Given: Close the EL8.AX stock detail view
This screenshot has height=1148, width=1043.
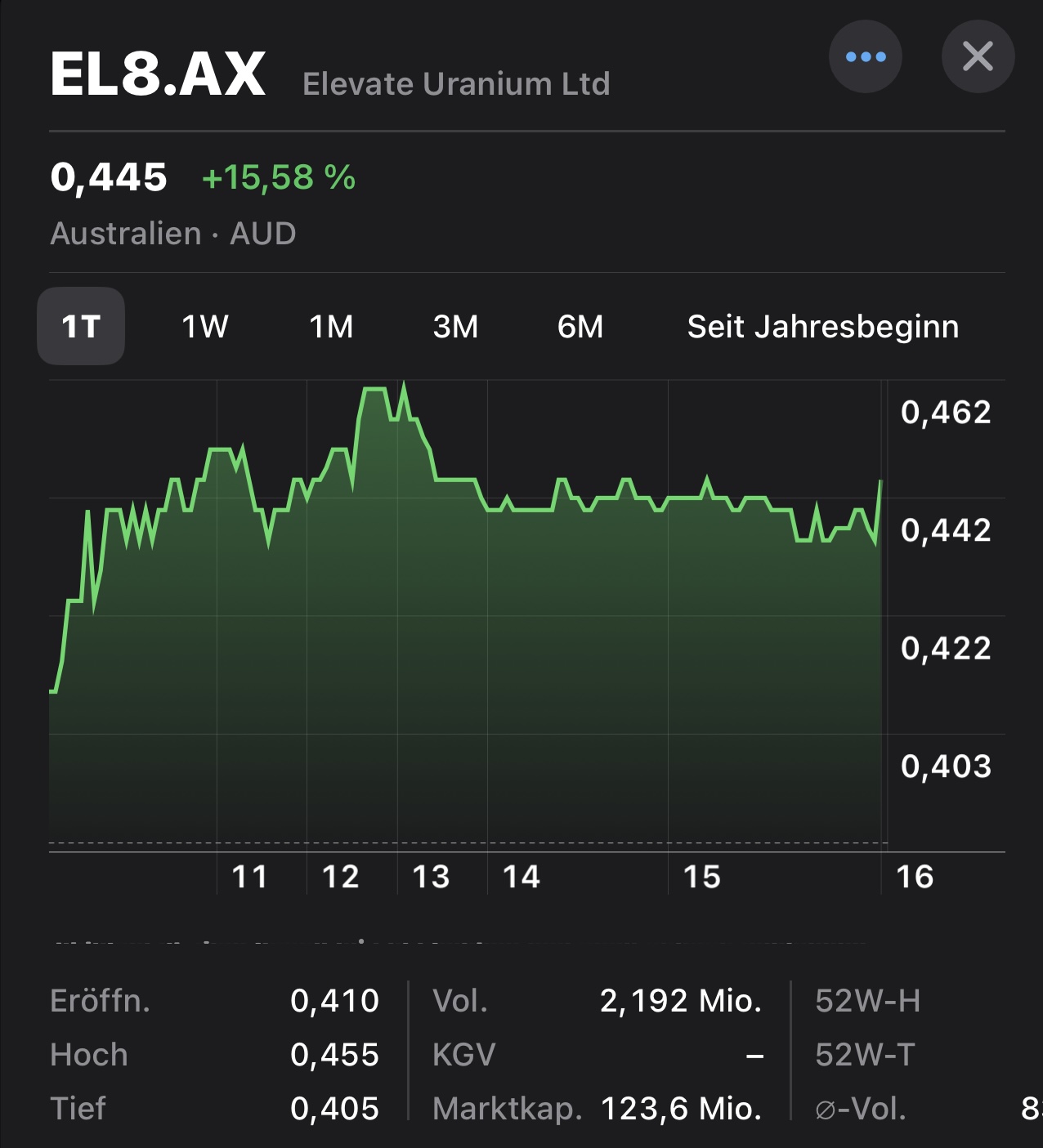Looking at the screenshot, I should (x=978, y=56).
